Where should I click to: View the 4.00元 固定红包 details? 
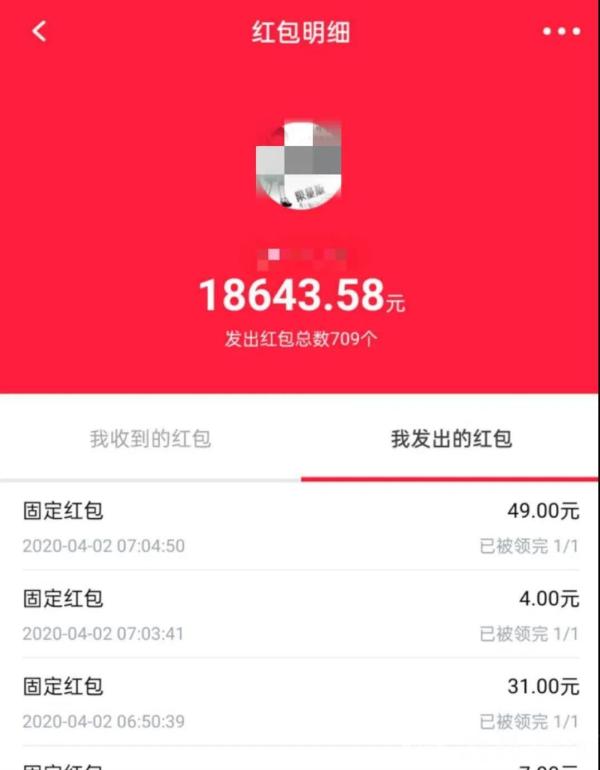[300, 614]
